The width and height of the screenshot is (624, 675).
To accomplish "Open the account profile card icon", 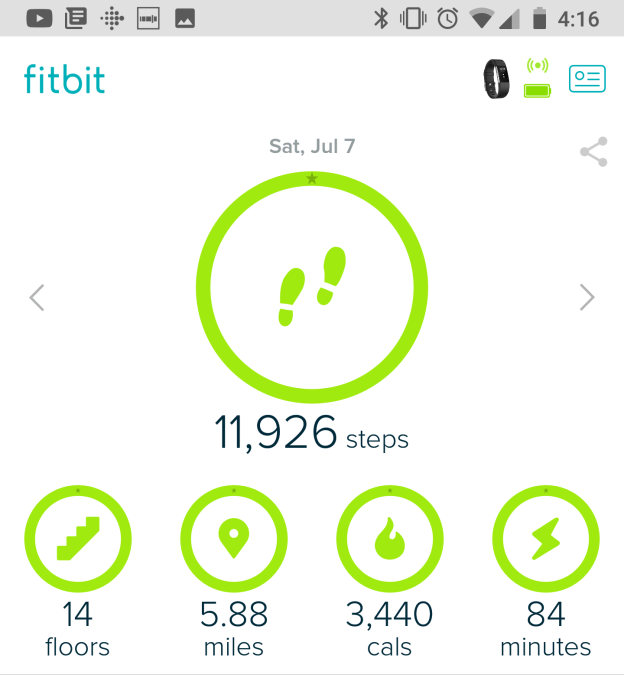I will pyautogui.click(x=588, y=79).
